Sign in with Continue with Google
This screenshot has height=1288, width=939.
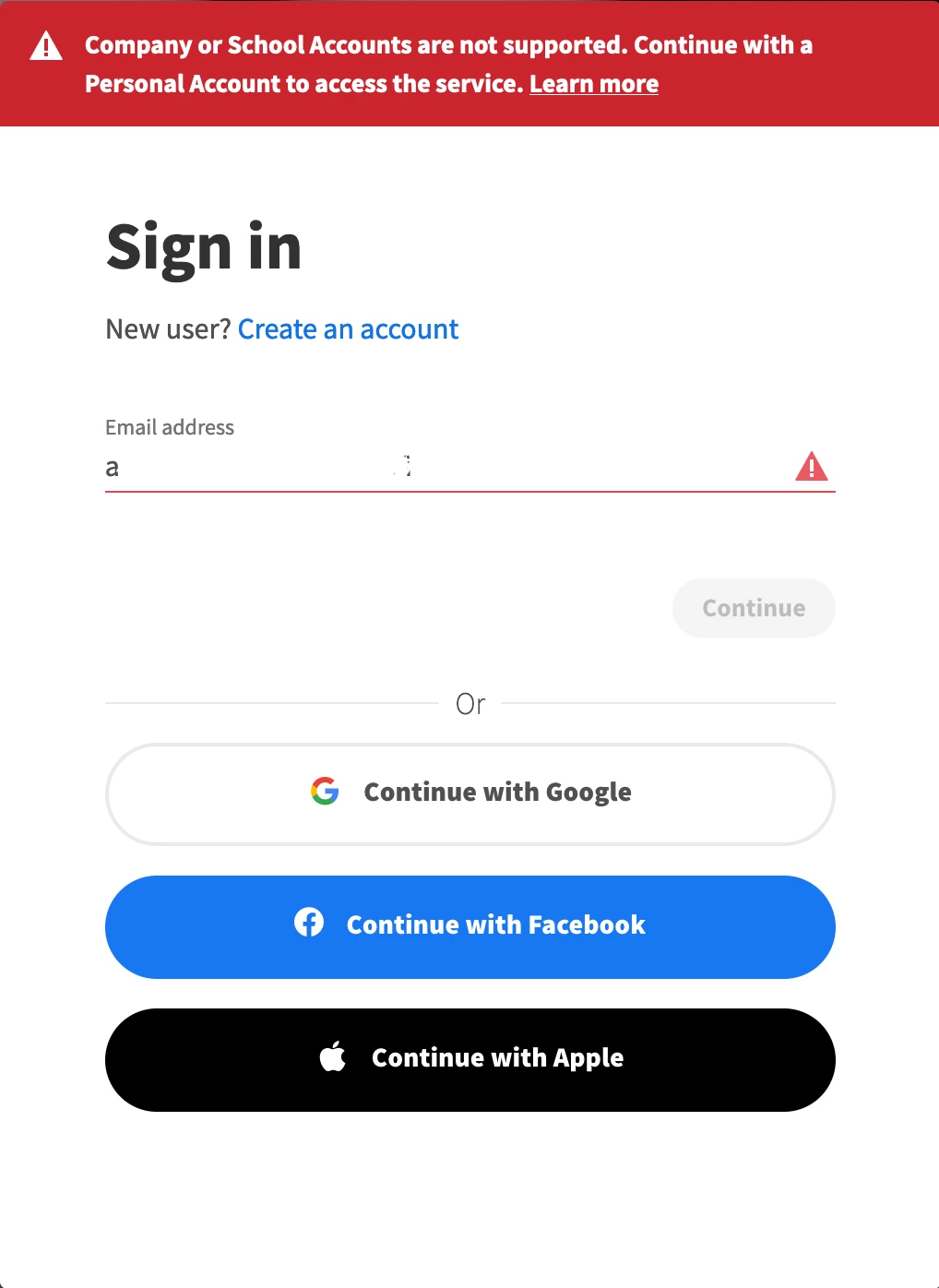click(469, 793)
